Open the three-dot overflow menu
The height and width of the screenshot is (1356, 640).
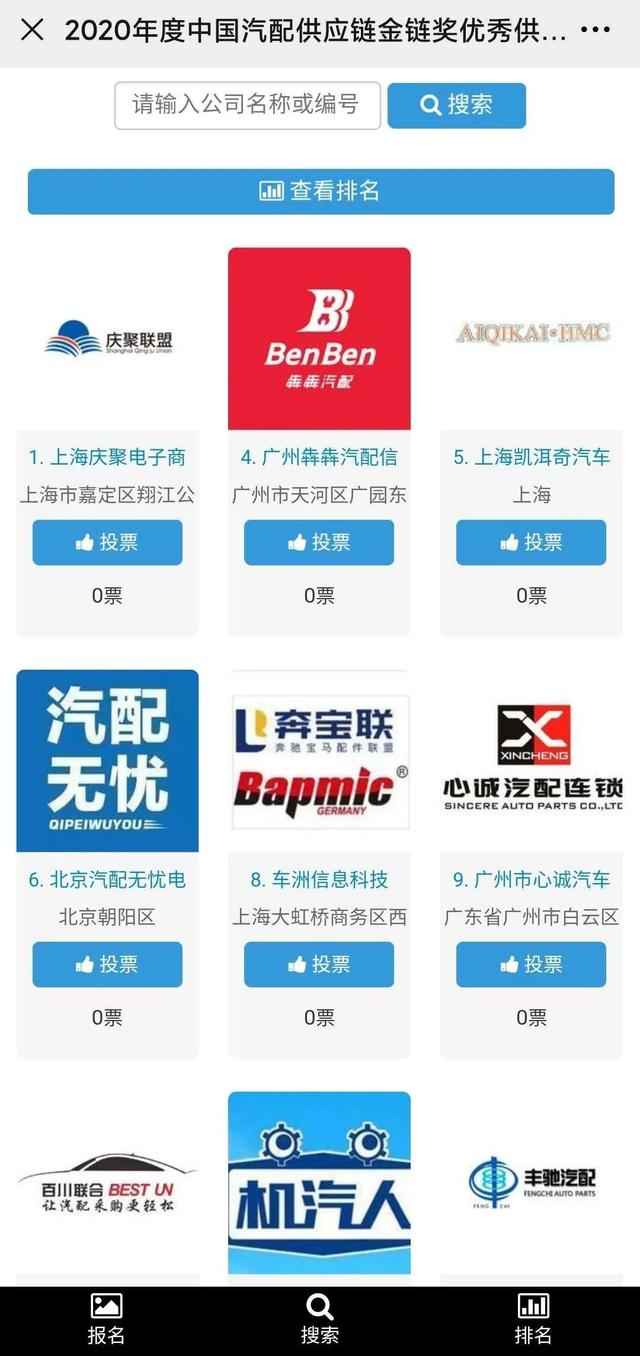[x=595, y=30]
